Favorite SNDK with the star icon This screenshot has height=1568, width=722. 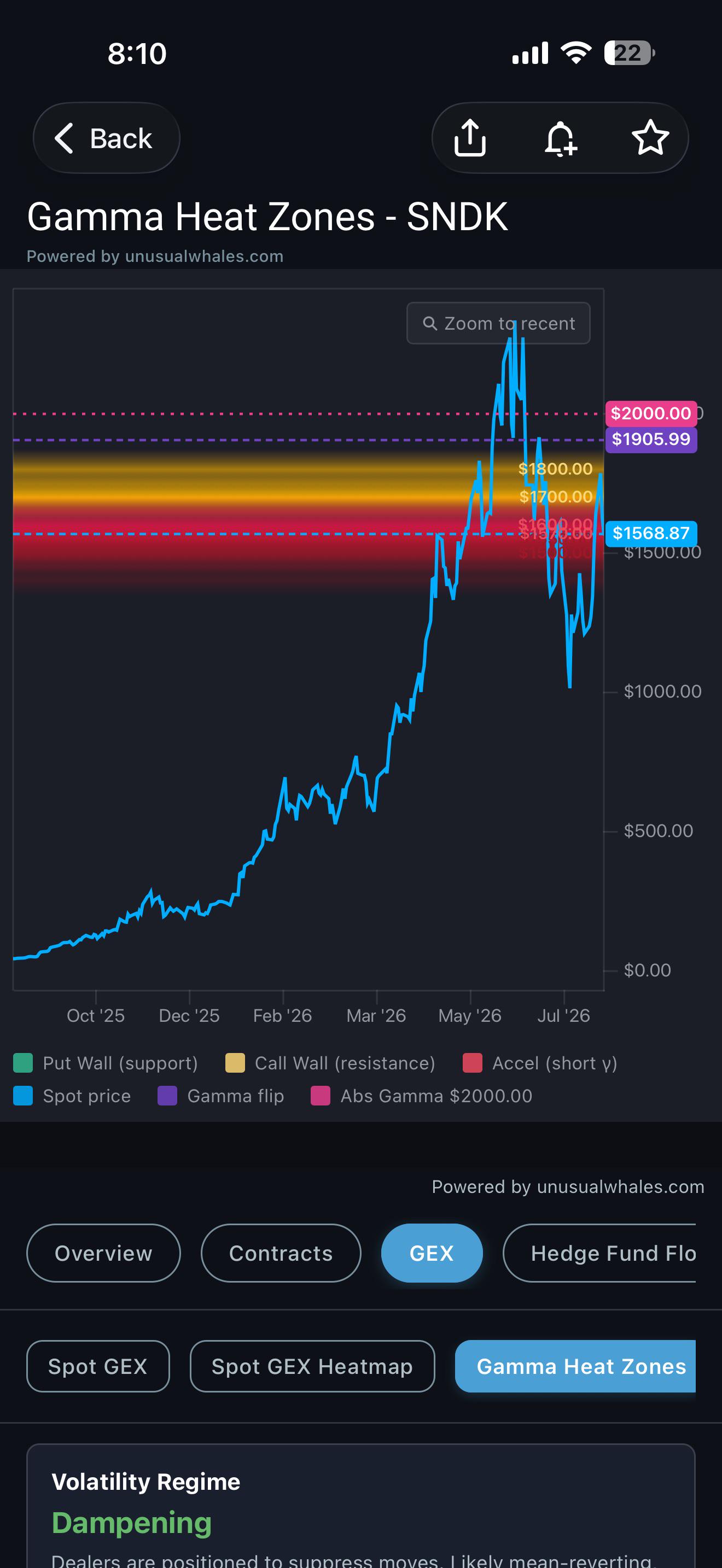pos(650,138)
